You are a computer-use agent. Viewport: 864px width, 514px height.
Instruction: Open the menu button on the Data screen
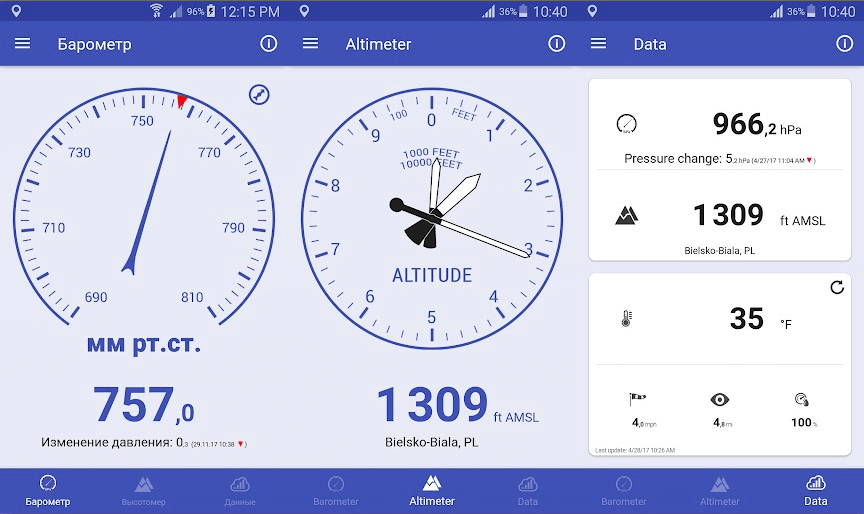[598, 44]
